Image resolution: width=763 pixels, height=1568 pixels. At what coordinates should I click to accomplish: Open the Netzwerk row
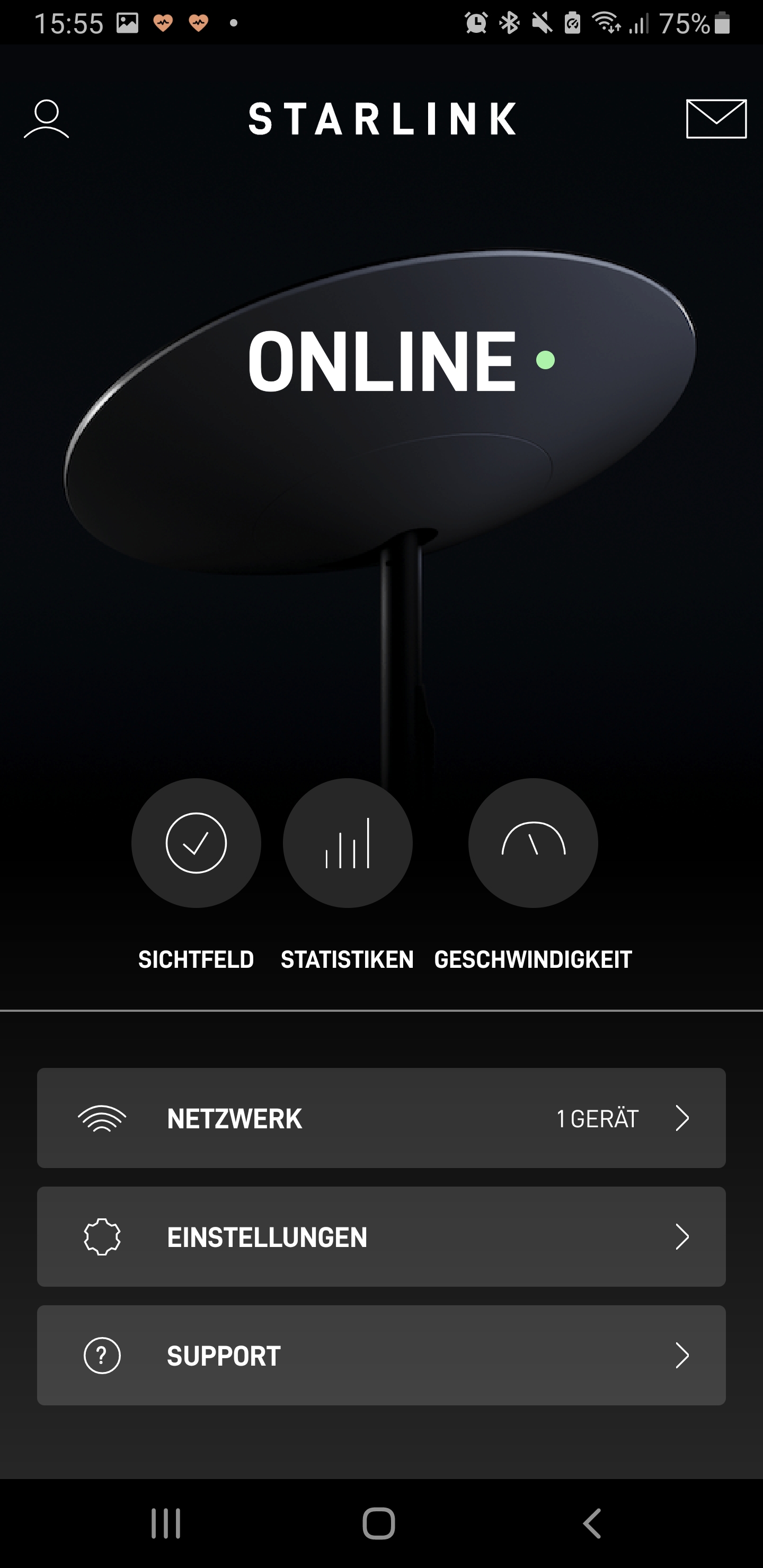(381, 1118)
